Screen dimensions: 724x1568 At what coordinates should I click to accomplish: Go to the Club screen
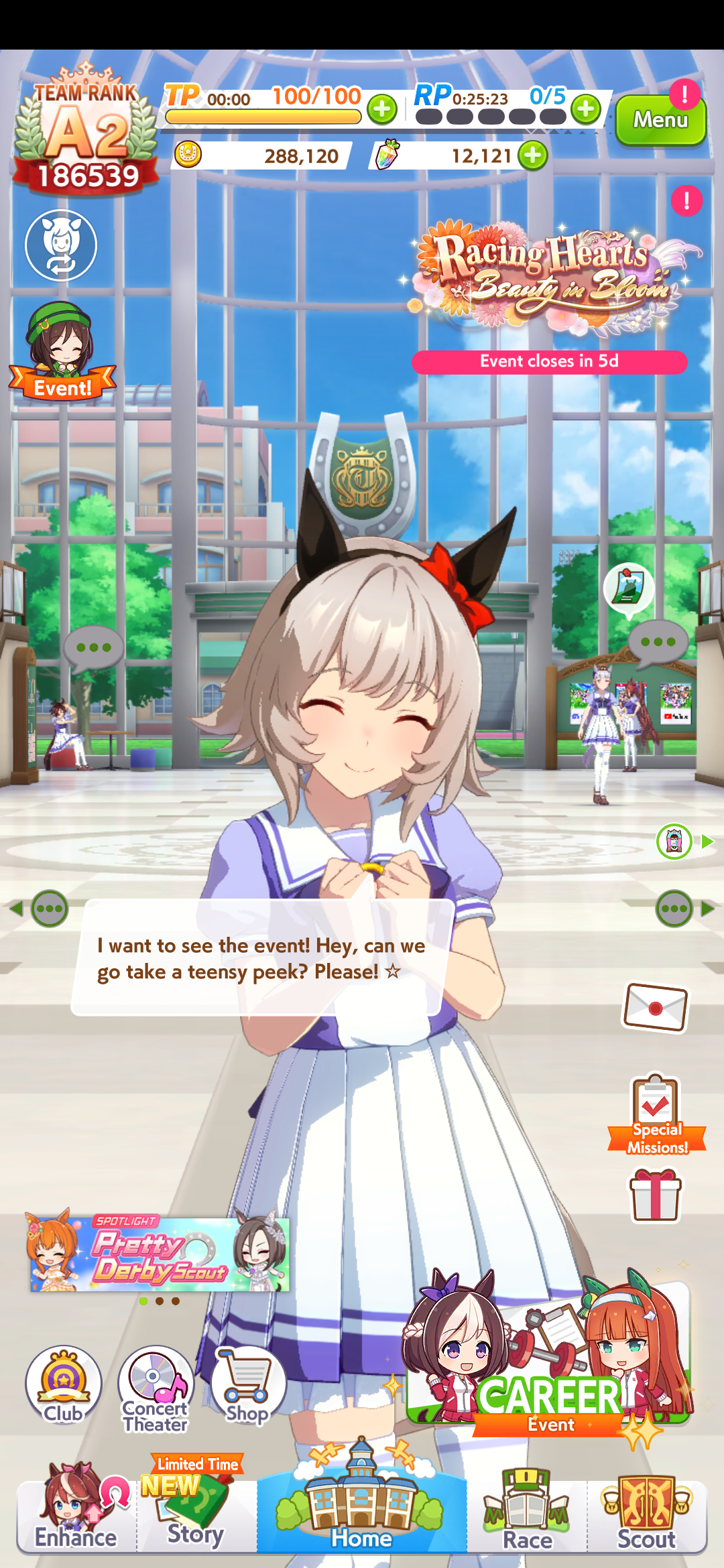[x=64, y=1384]
